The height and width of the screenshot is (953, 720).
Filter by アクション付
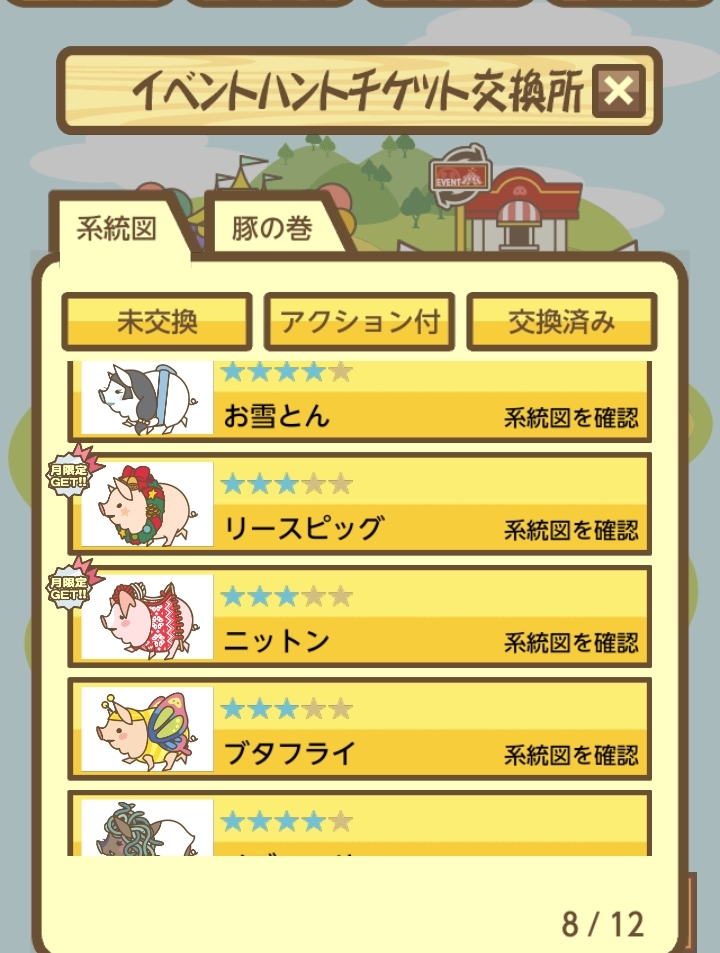359,322
